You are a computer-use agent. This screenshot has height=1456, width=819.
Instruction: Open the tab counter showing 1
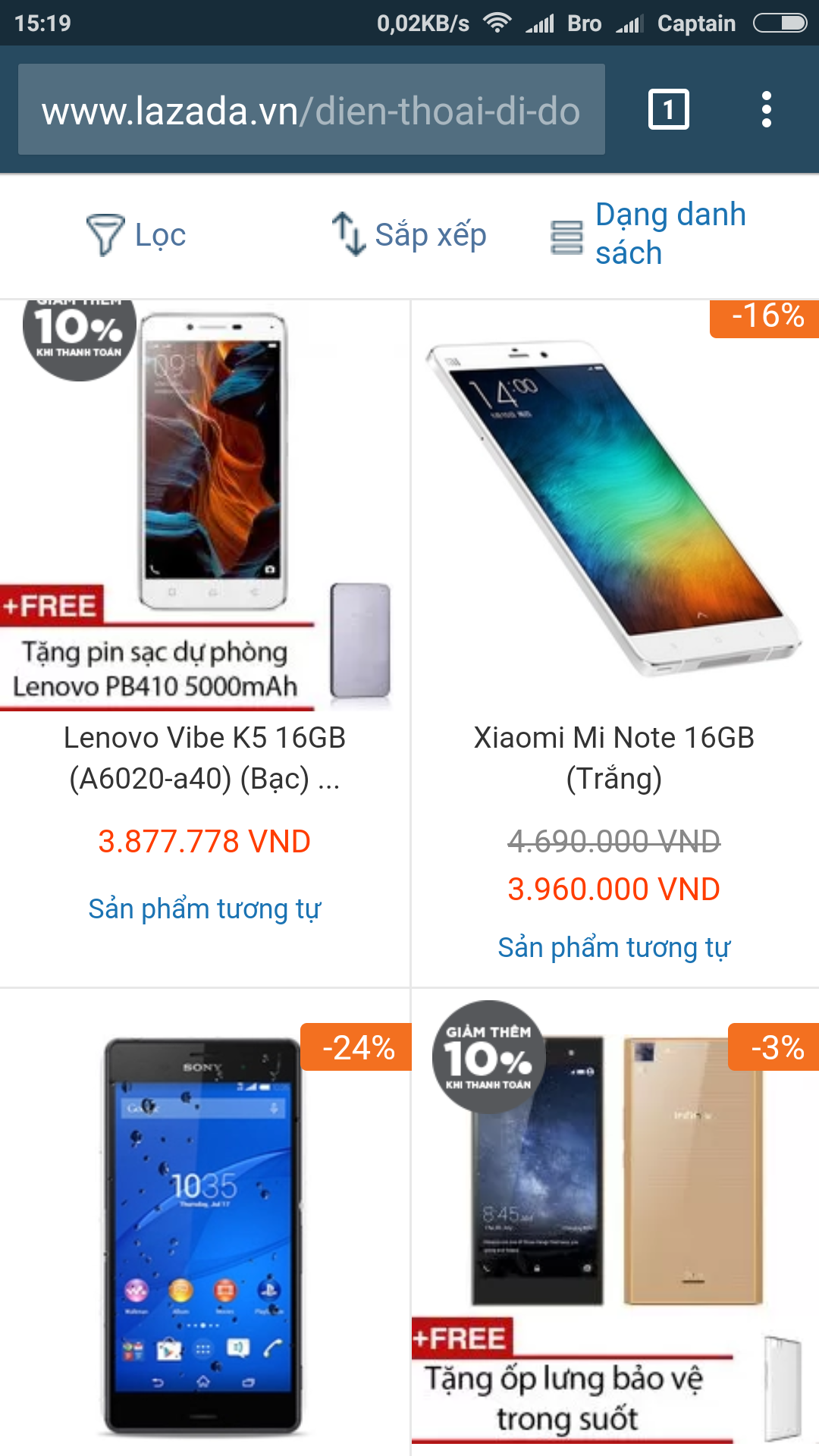[x=667, y=109]
